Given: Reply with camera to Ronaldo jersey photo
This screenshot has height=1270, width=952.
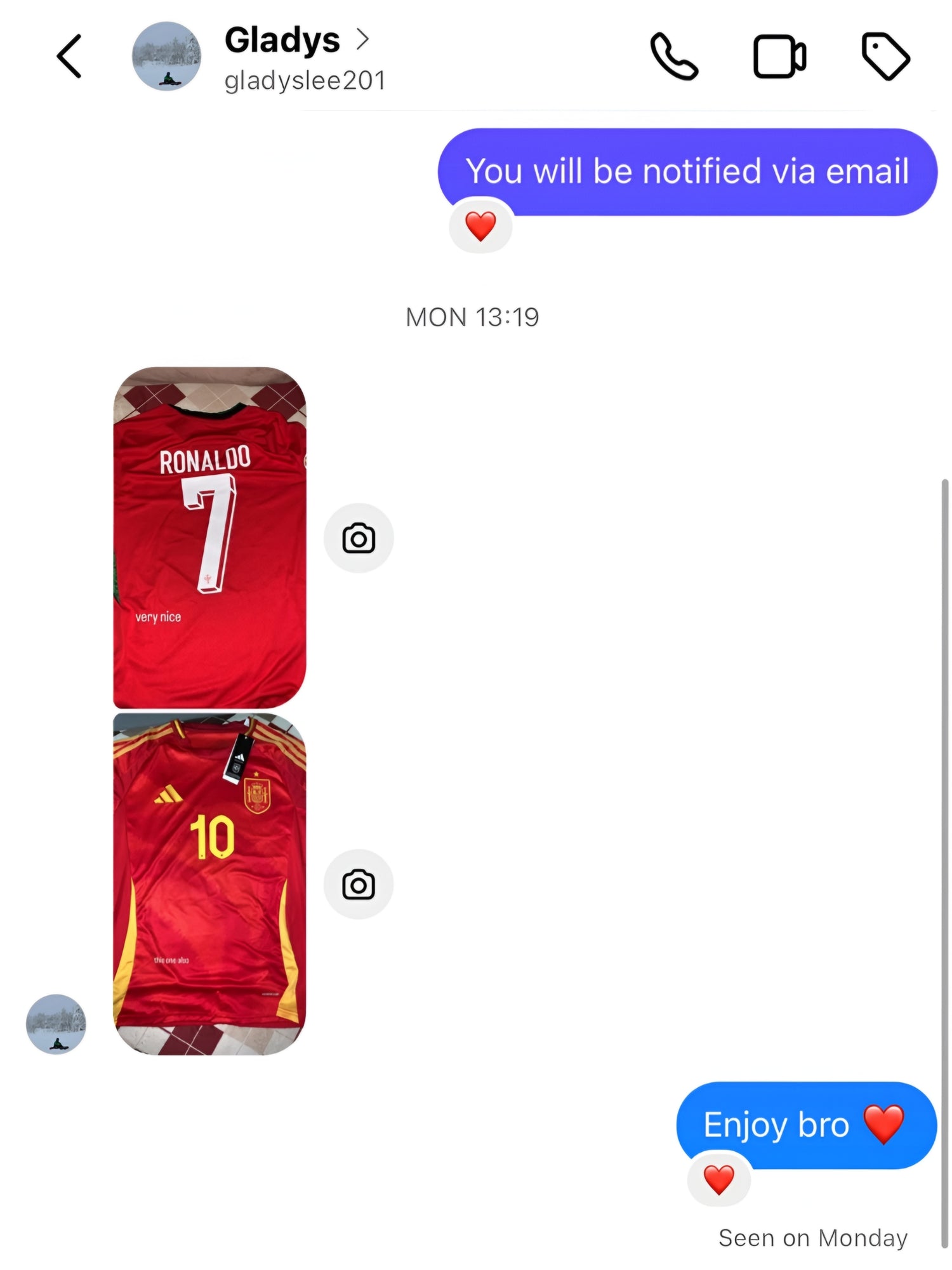Looking at the screenshot, I should pyautogui.click(x=359, y=538).
